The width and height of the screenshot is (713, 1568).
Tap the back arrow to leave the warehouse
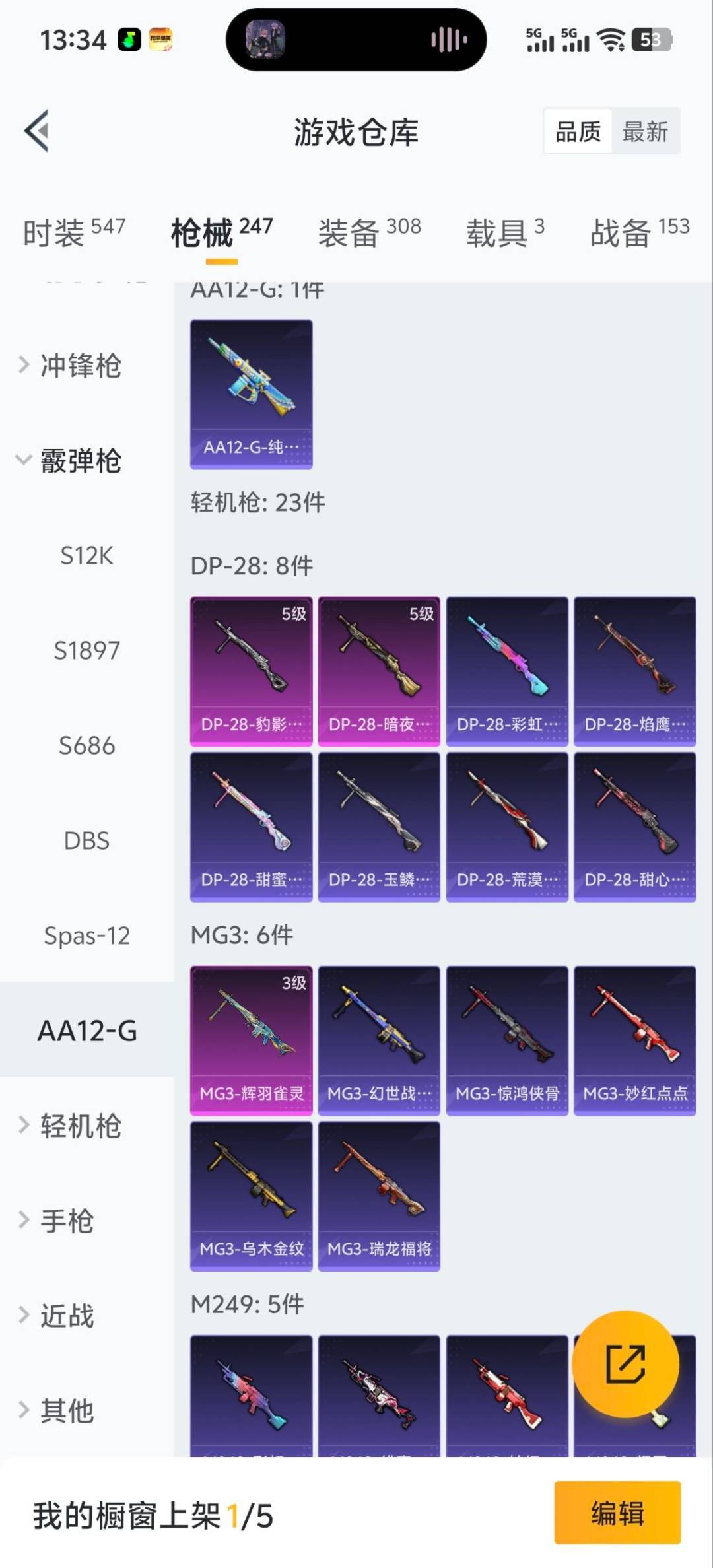coord(36,130)
